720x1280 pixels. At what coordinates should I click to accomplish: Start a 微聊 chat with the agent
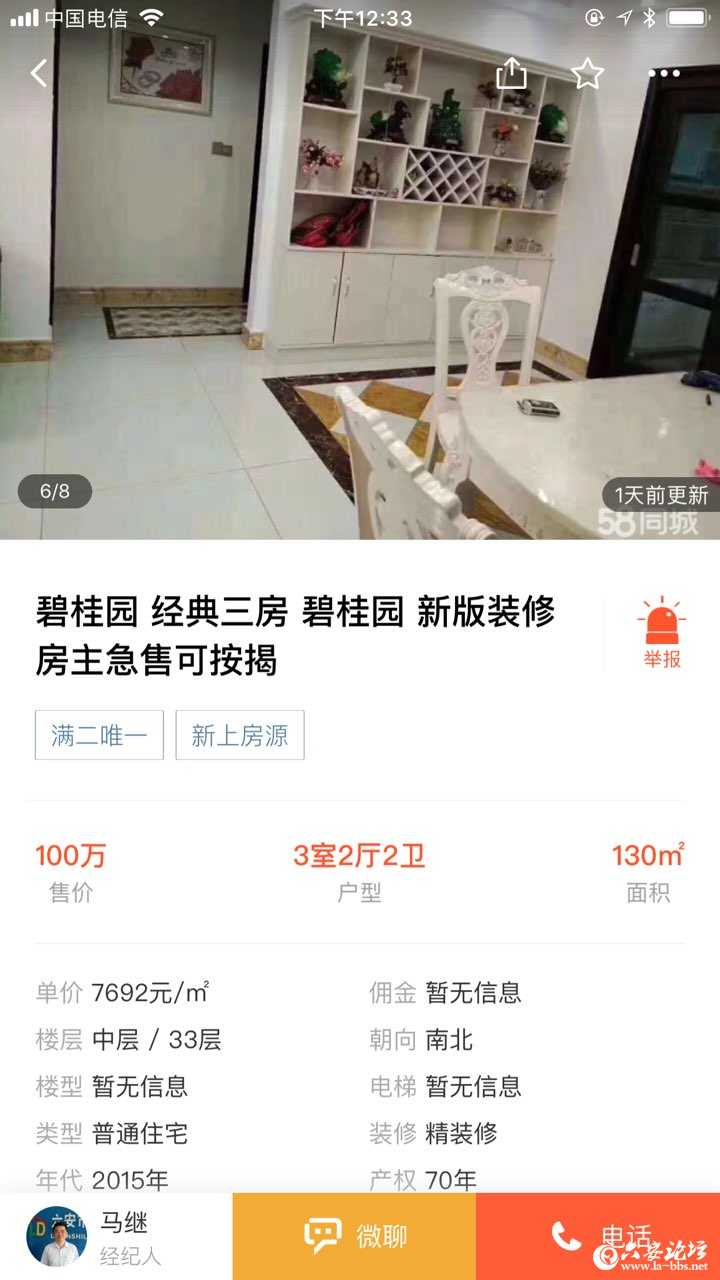click(x=354, y=1236)
